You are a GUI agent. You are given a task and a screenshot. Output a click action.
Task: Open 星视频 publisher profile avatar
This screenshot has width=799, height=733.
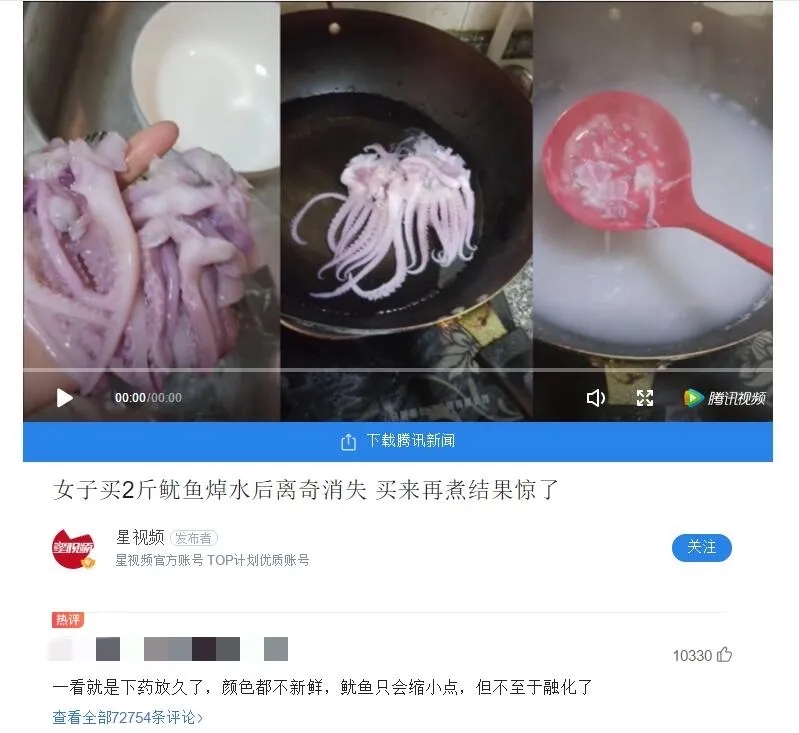(x=73, y=548)
